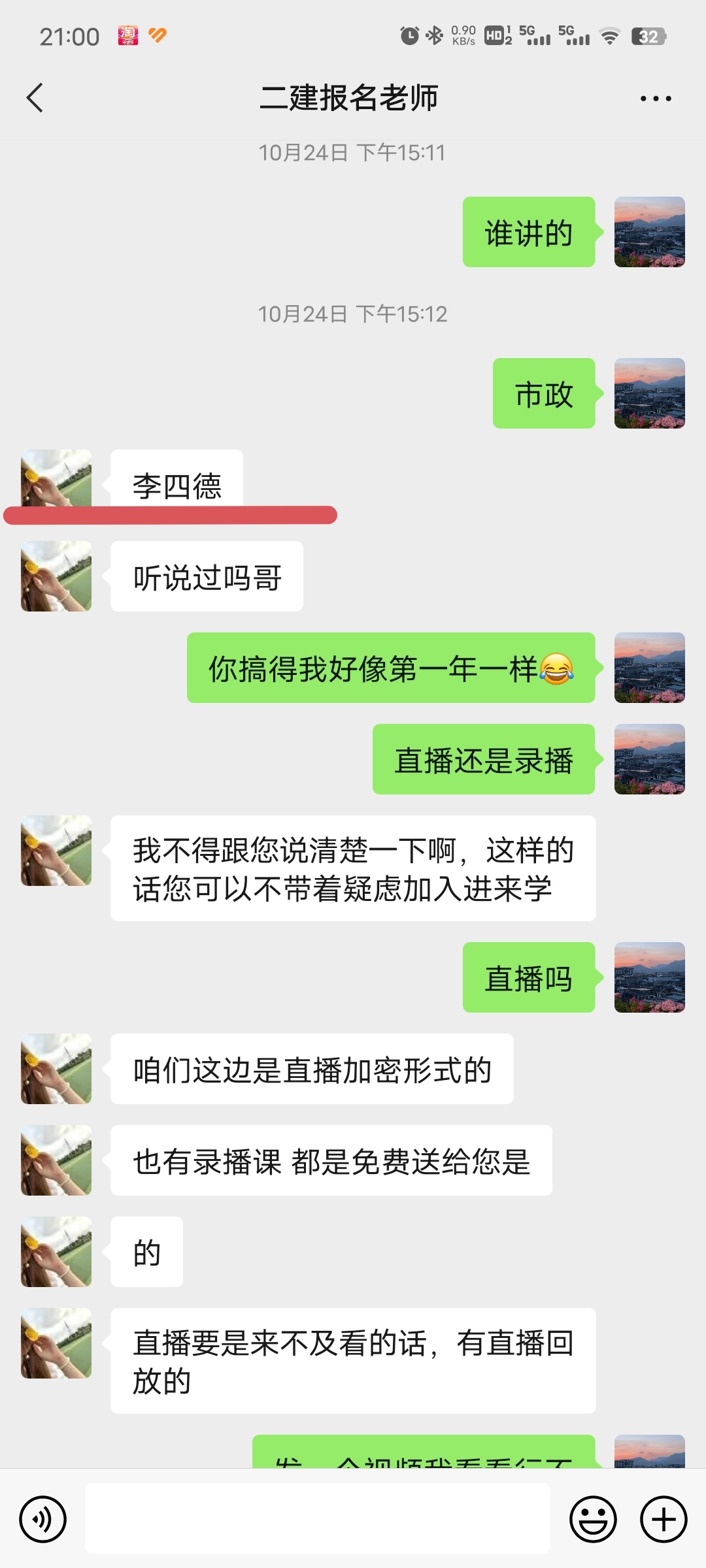Tap the message text field
Screen dimensions: 706x1568
[x=318, y=1518]
